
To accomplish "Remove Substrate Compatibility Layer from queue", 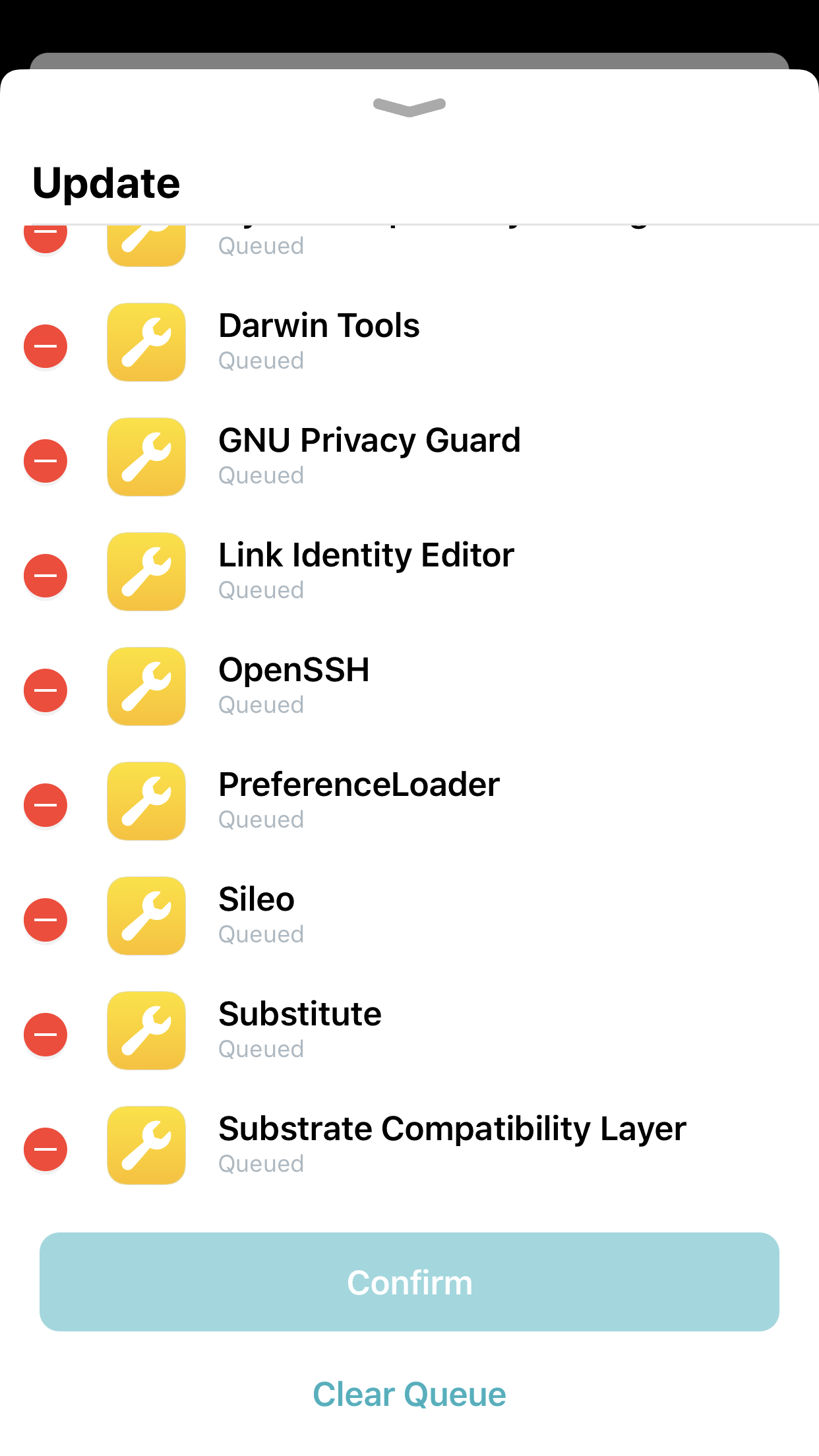I will tap(45, 1149).
